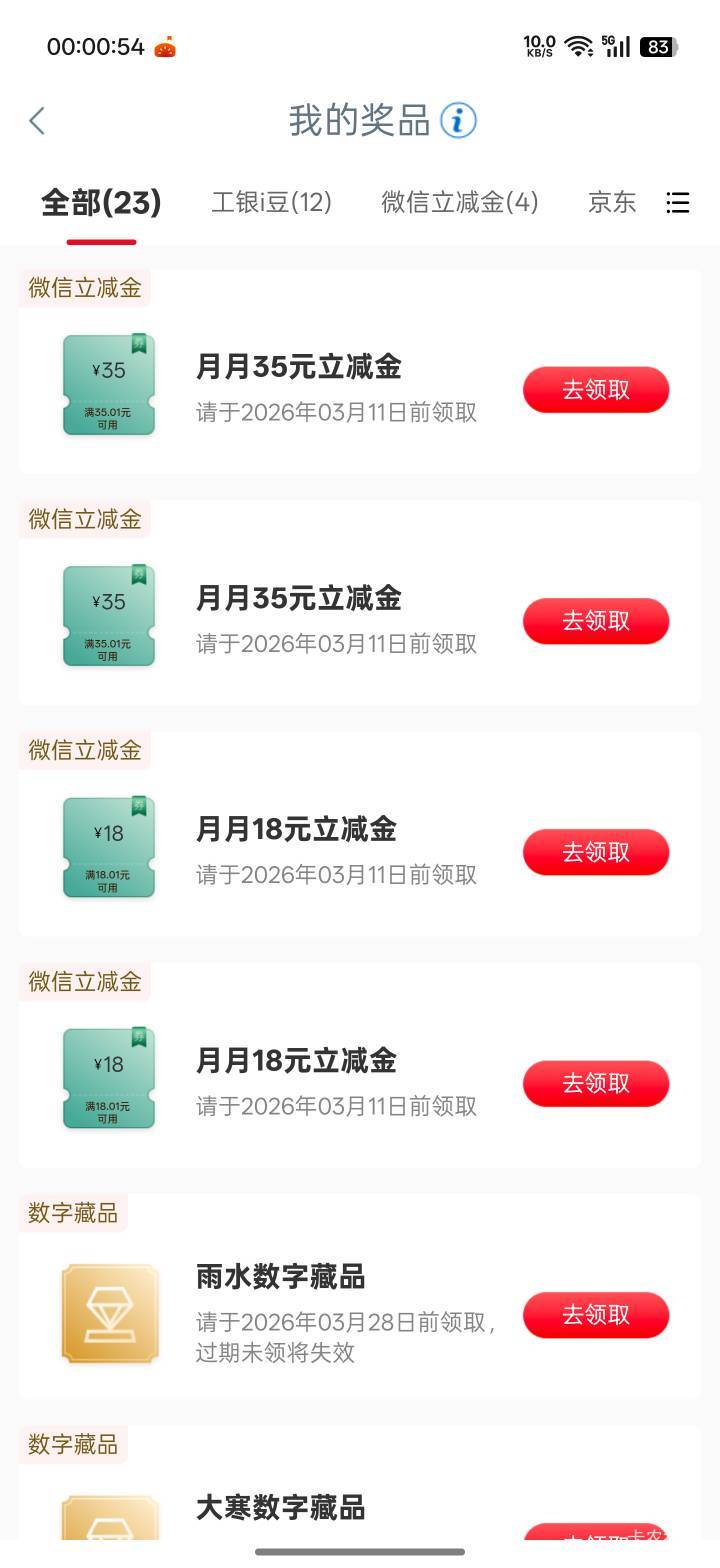Show the 微信立减金(4) tab
This screenshot has height=1568, width=720.
click(x=460, y=203)
